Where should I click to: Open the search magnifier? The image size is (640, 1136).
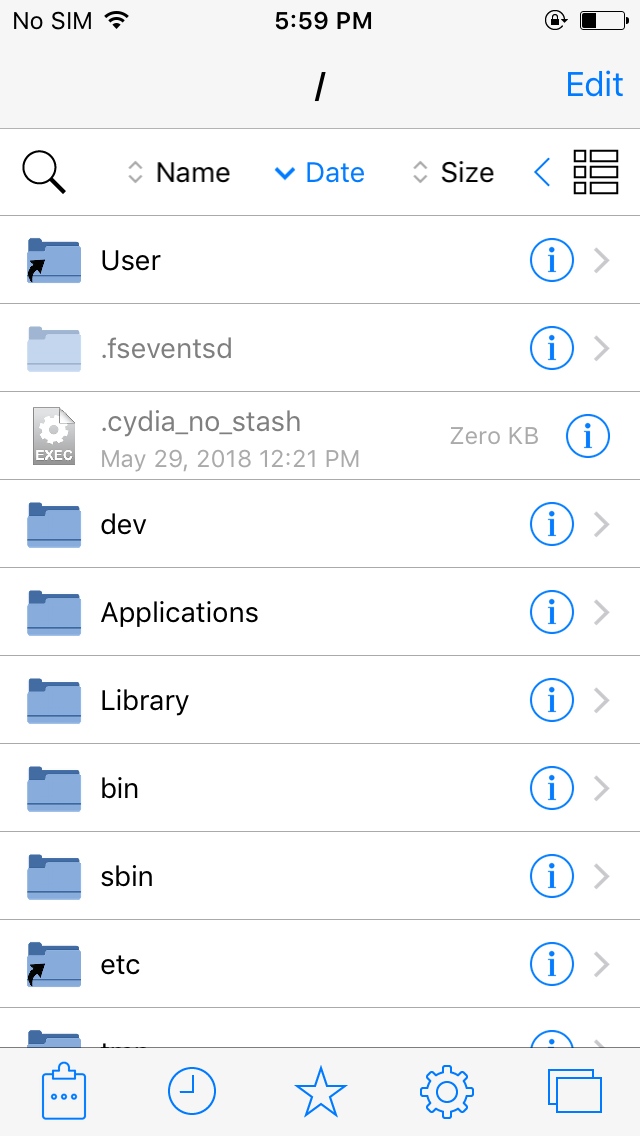coord(44,173)
